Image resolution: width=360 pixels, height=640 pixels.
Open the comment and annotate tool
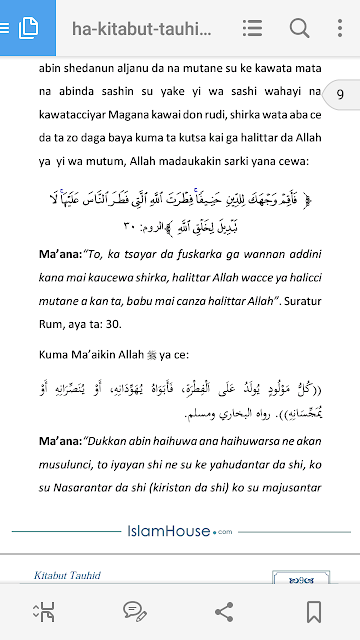point(135,611)
